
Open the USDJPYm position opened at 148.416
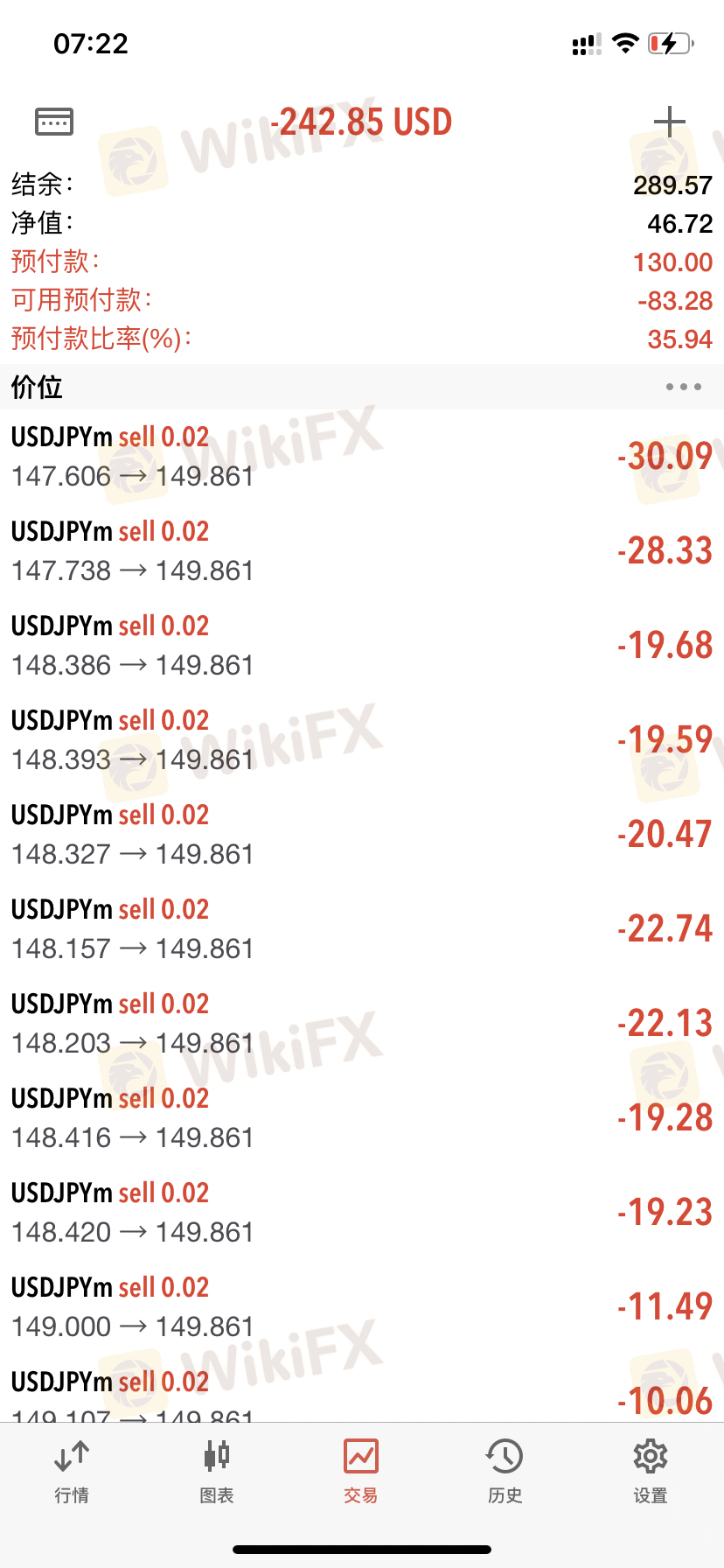[x=362, y=1118]
